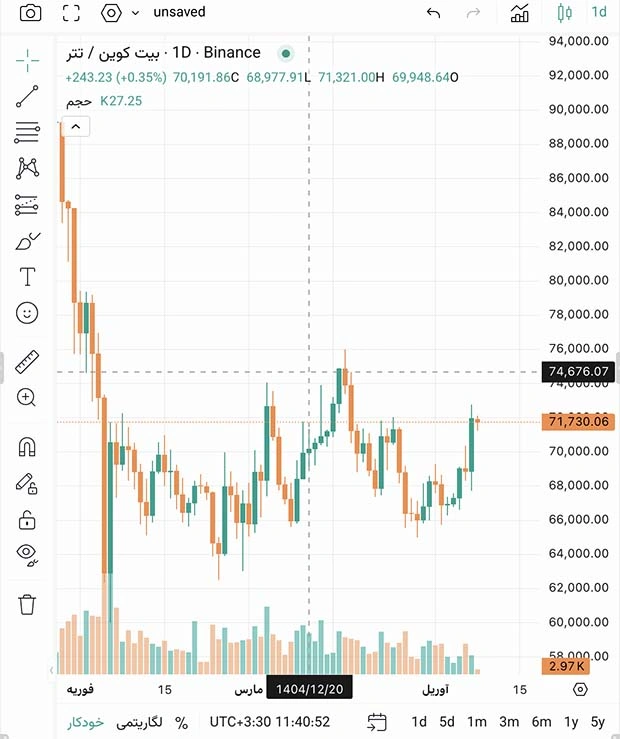Open the emoji sticker tool
Viewport: 620px width, 739px height.
pyautogui.click(x=27, y=313)
